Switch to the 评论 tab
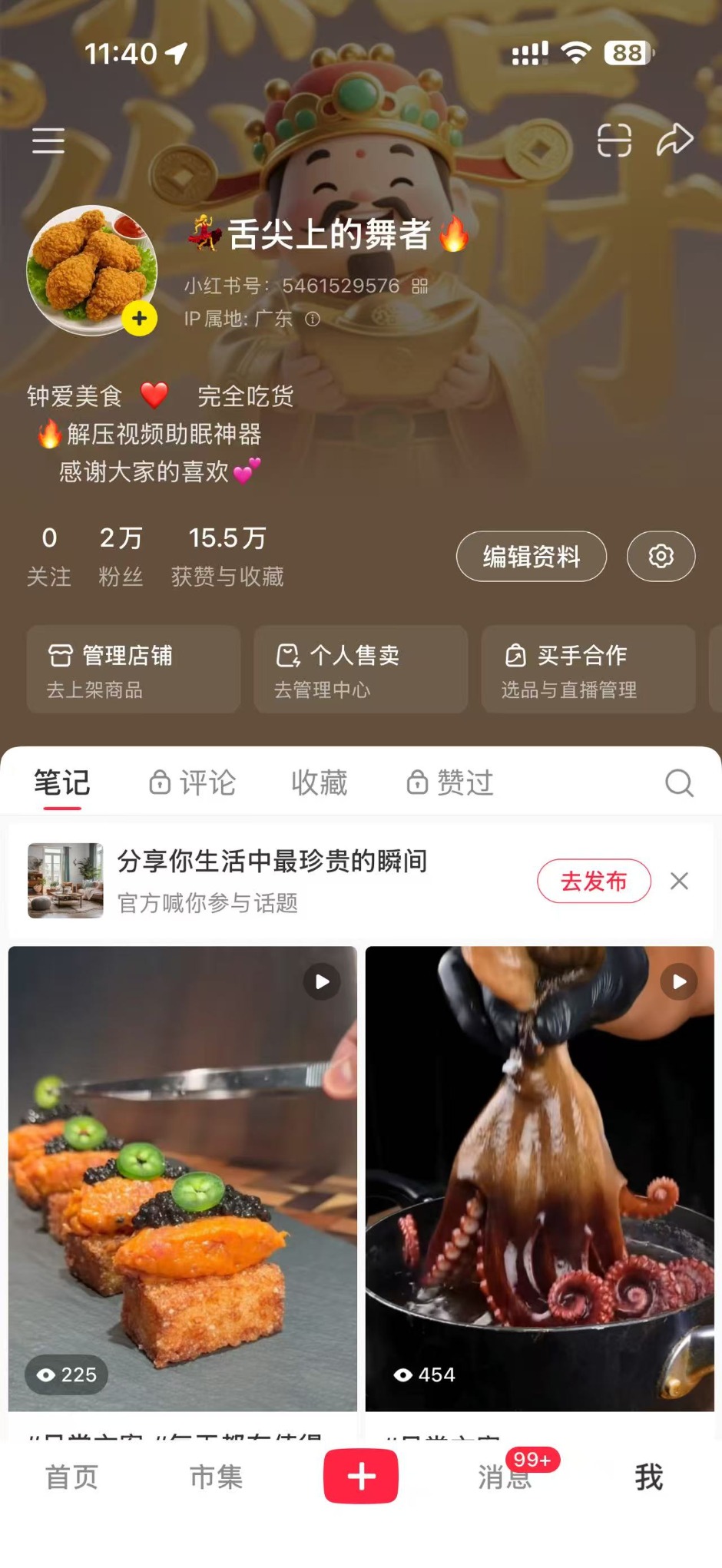 (193, 782)
